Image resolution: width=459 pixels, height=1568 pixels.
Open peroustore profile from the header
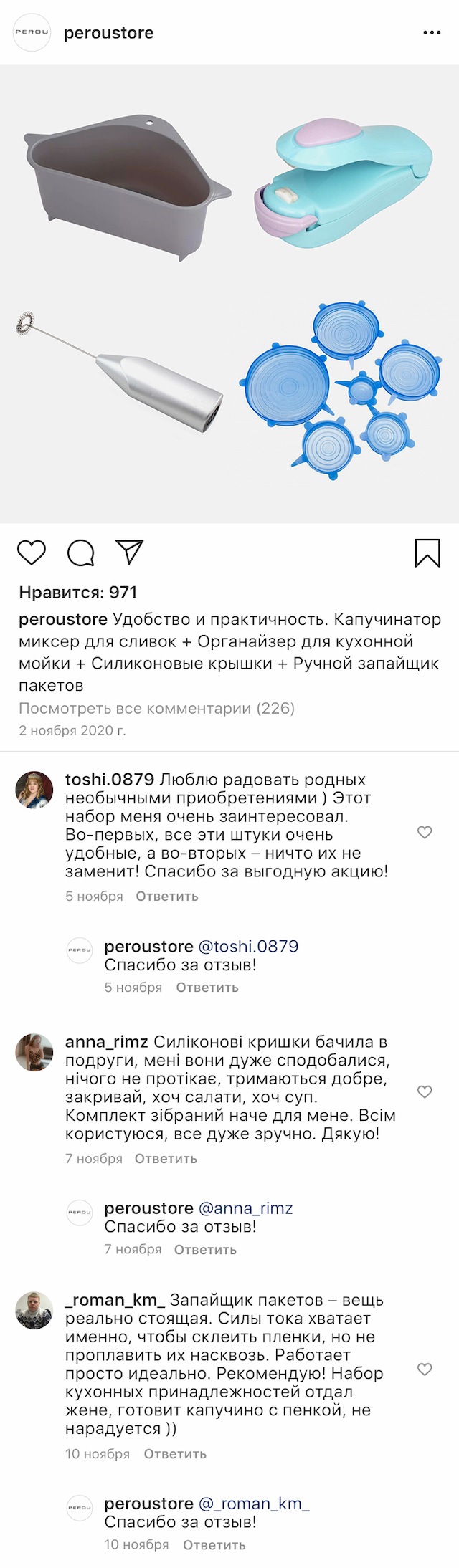tap(108, 33)
